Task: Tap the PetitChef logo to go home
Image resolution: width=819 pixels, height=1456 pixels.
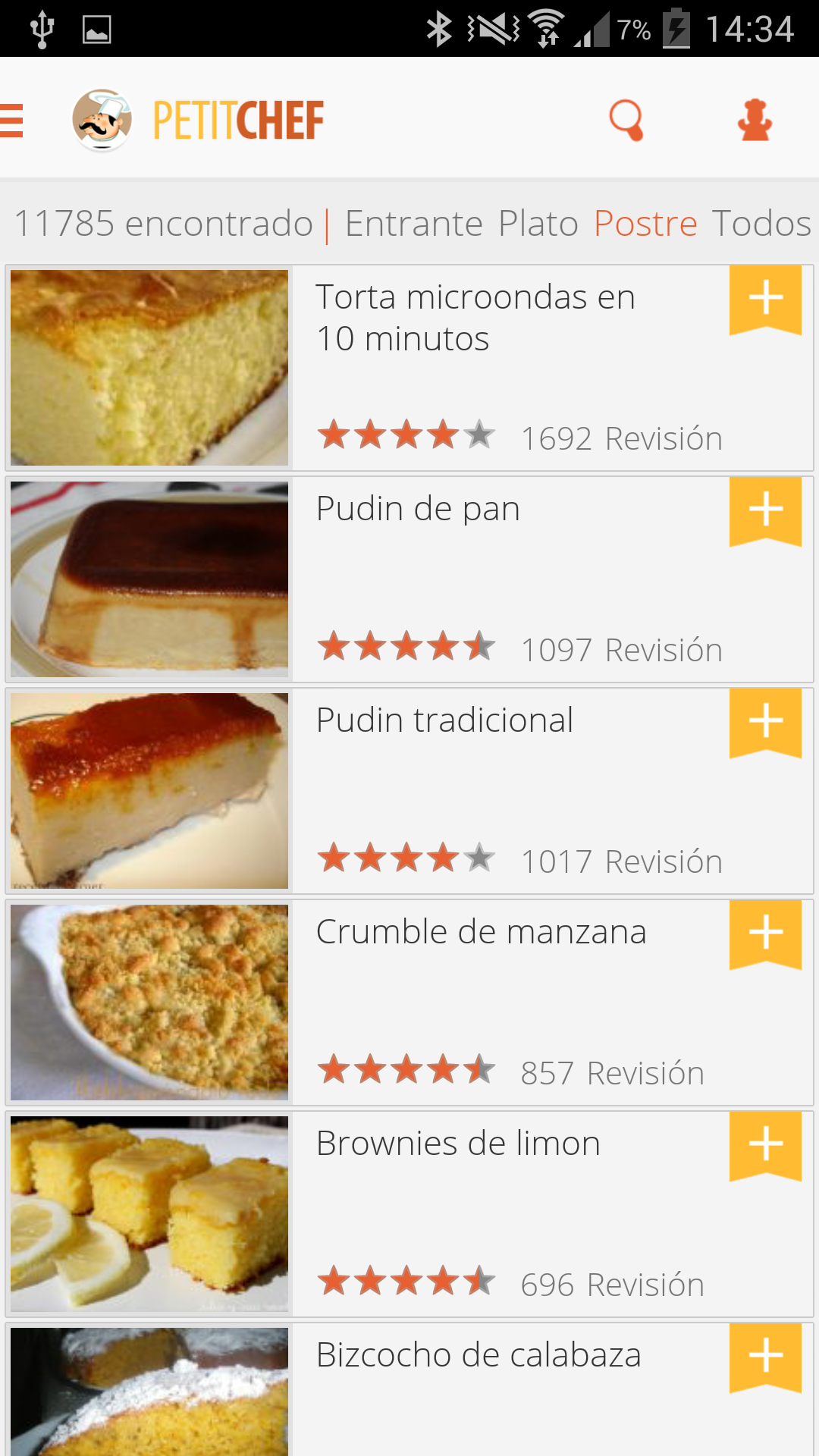Action: 199,121
